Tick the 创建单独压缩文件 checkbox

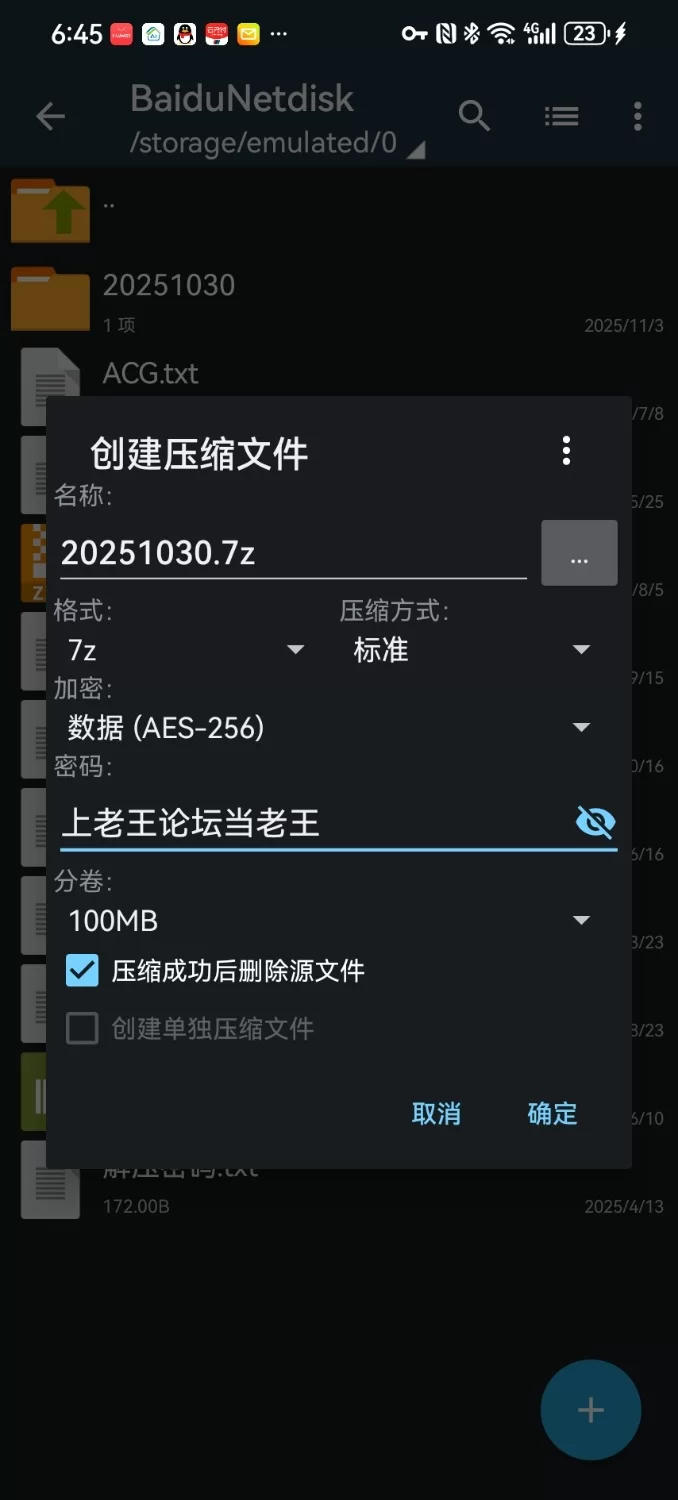click(x=82, y=1028)
